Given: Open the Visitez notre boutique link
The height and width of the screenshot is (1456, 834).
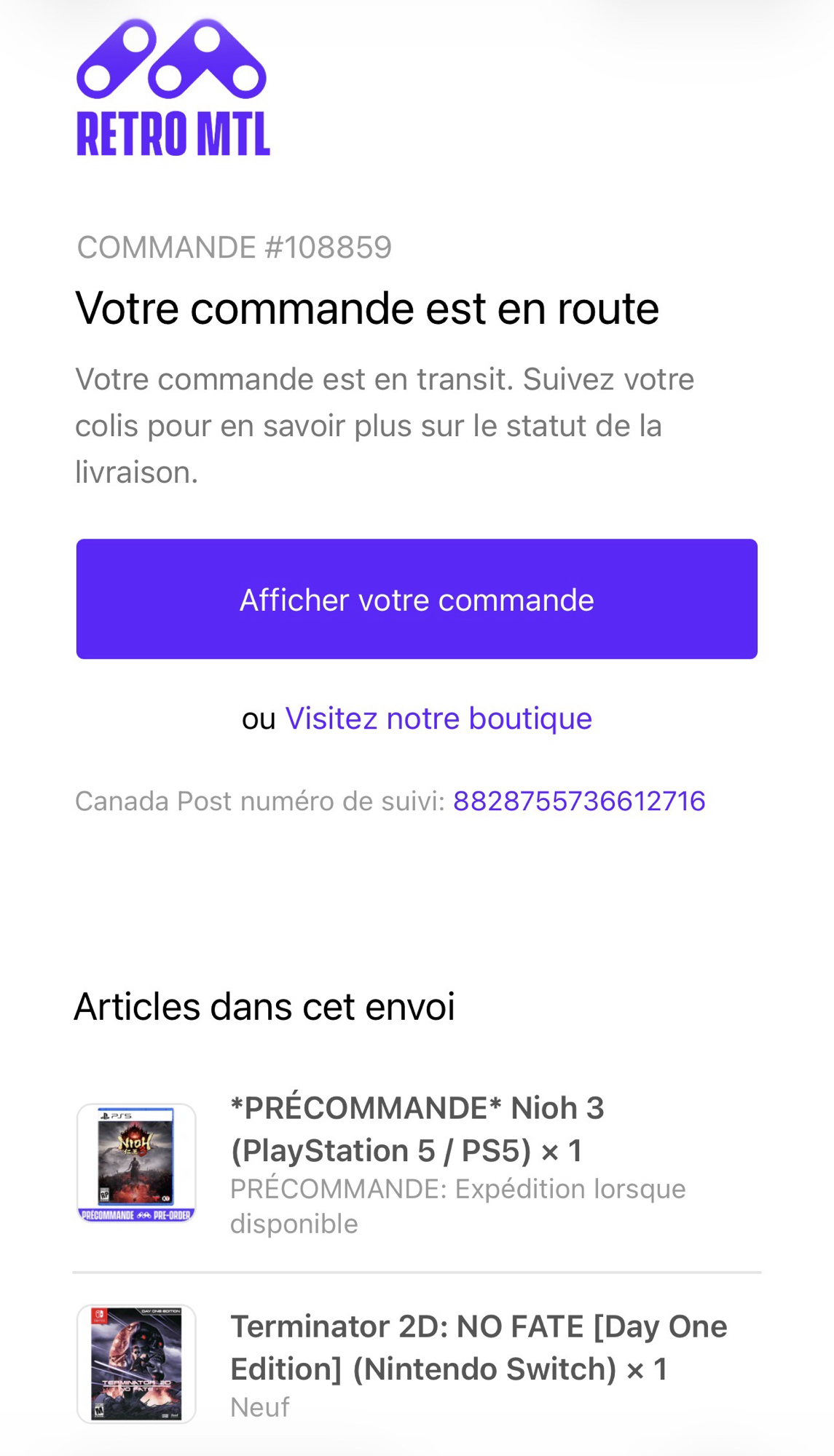Looking at the screenshot, I should (438, 719).
